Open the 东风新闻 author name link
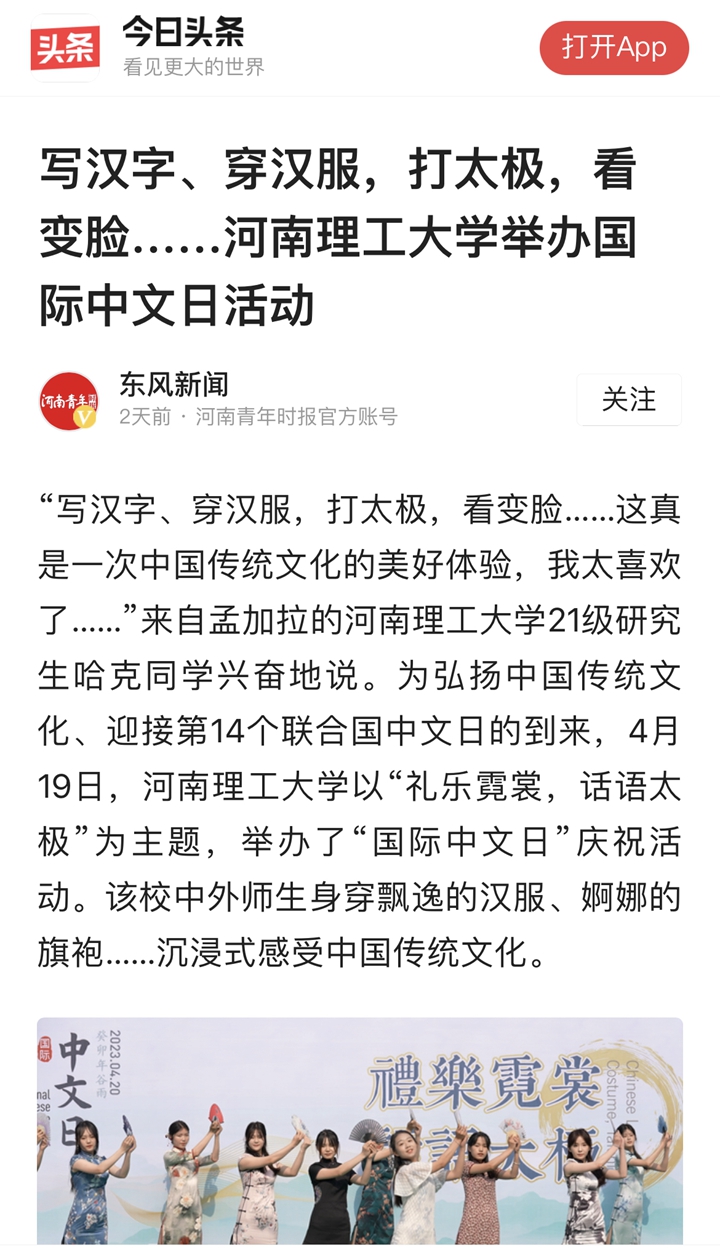The height and width of the screenshot is (1252, 720). (174, 384)
